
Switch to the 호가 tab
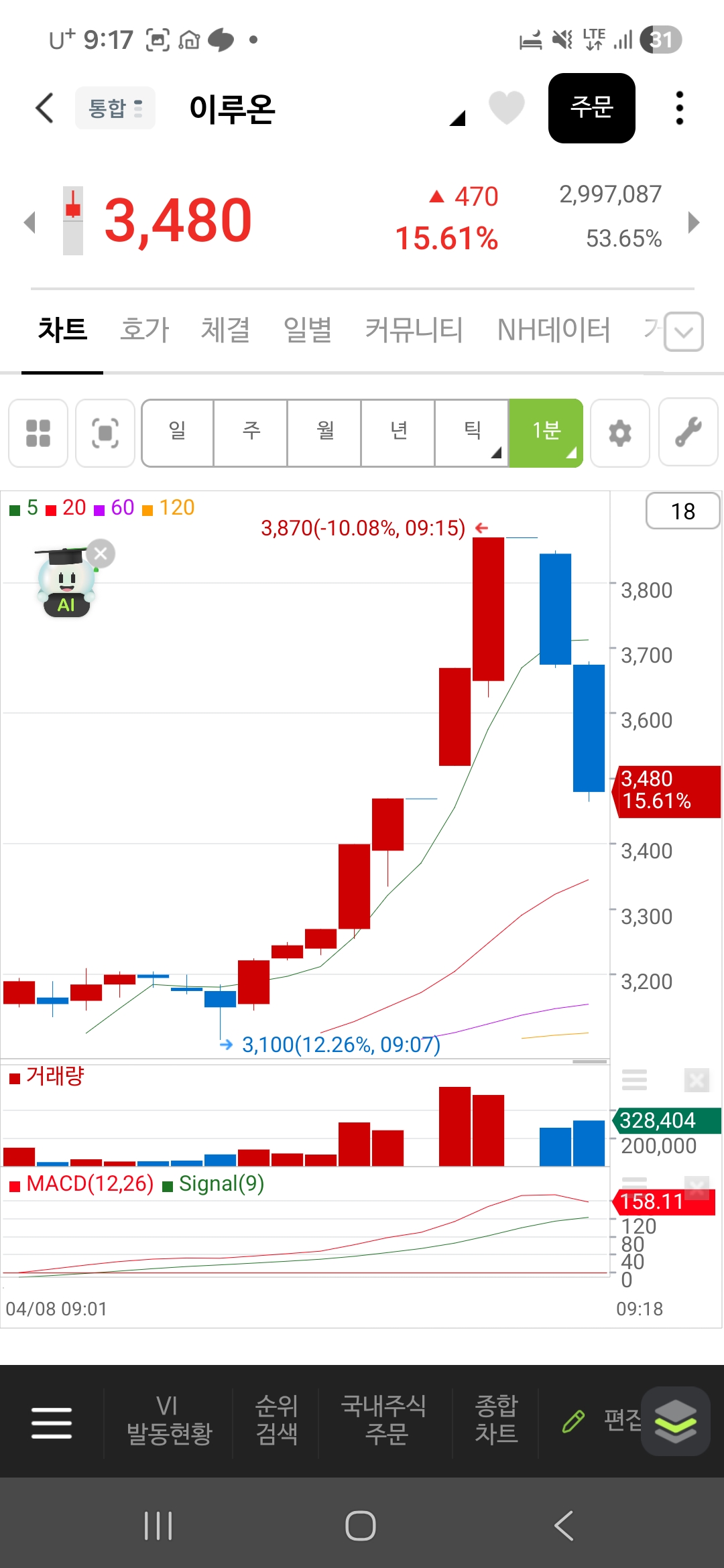coord(144,330)
